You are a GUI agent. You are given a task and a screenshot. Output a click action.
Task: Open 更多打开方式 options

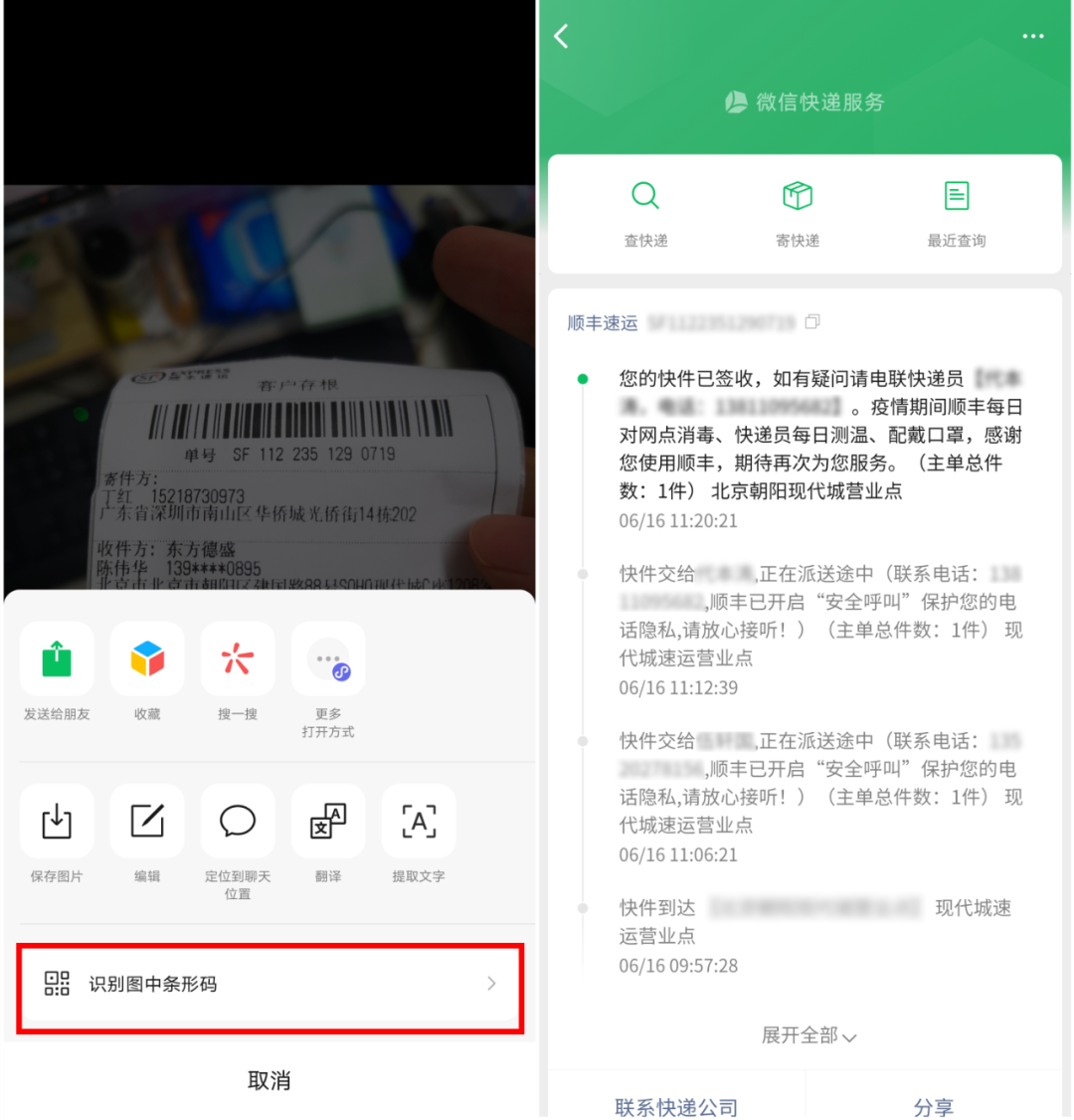coord(328,660)
